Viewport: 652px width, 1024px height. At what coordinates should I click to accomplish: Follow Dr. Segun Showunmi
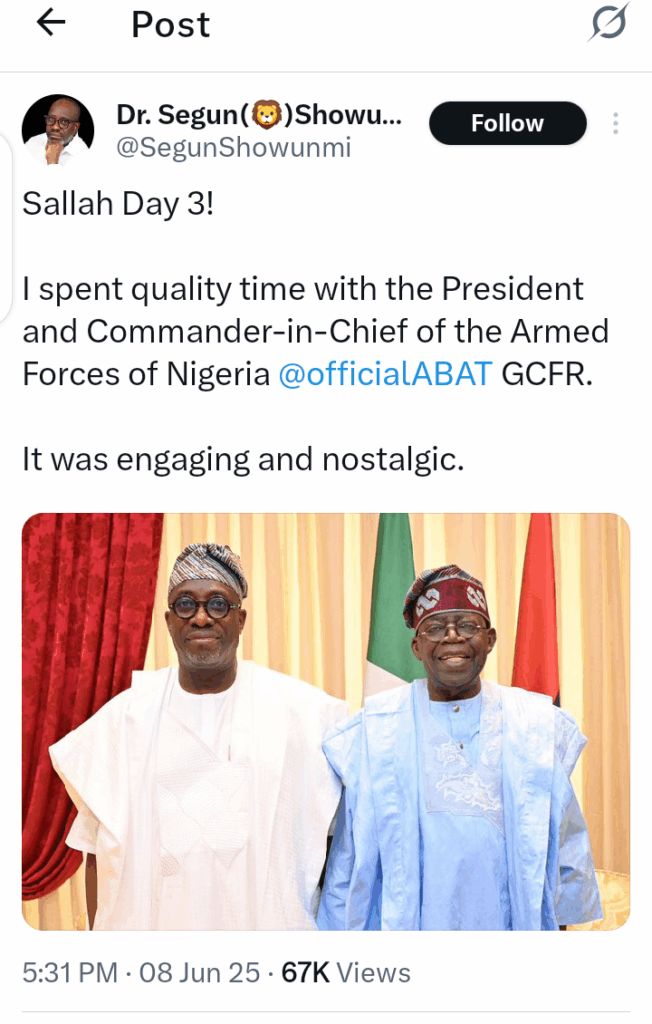507,123
